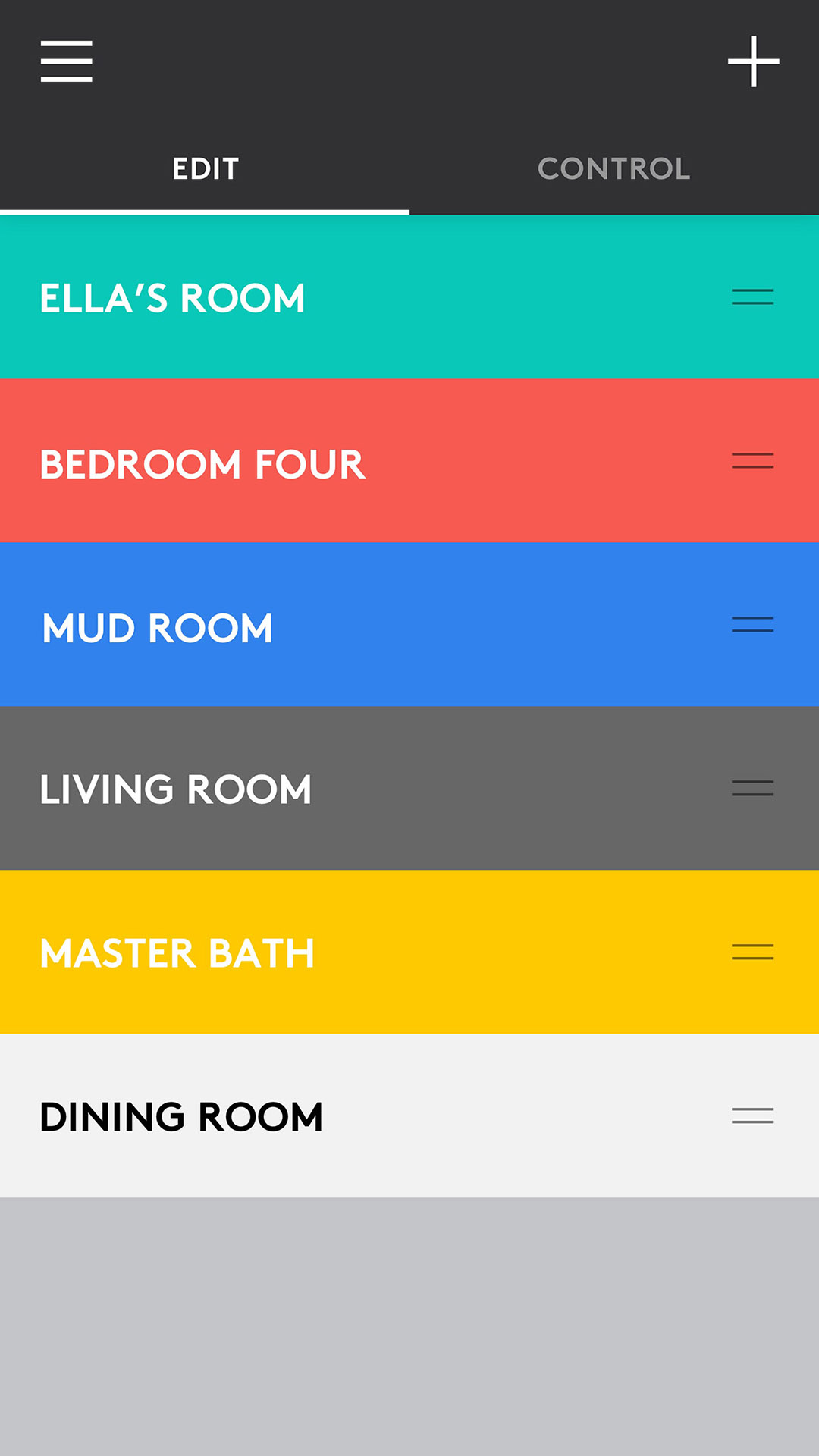Switch to the Control tab
The height and width of the screenshot is (1456, 819).
(x=613, y=169)
